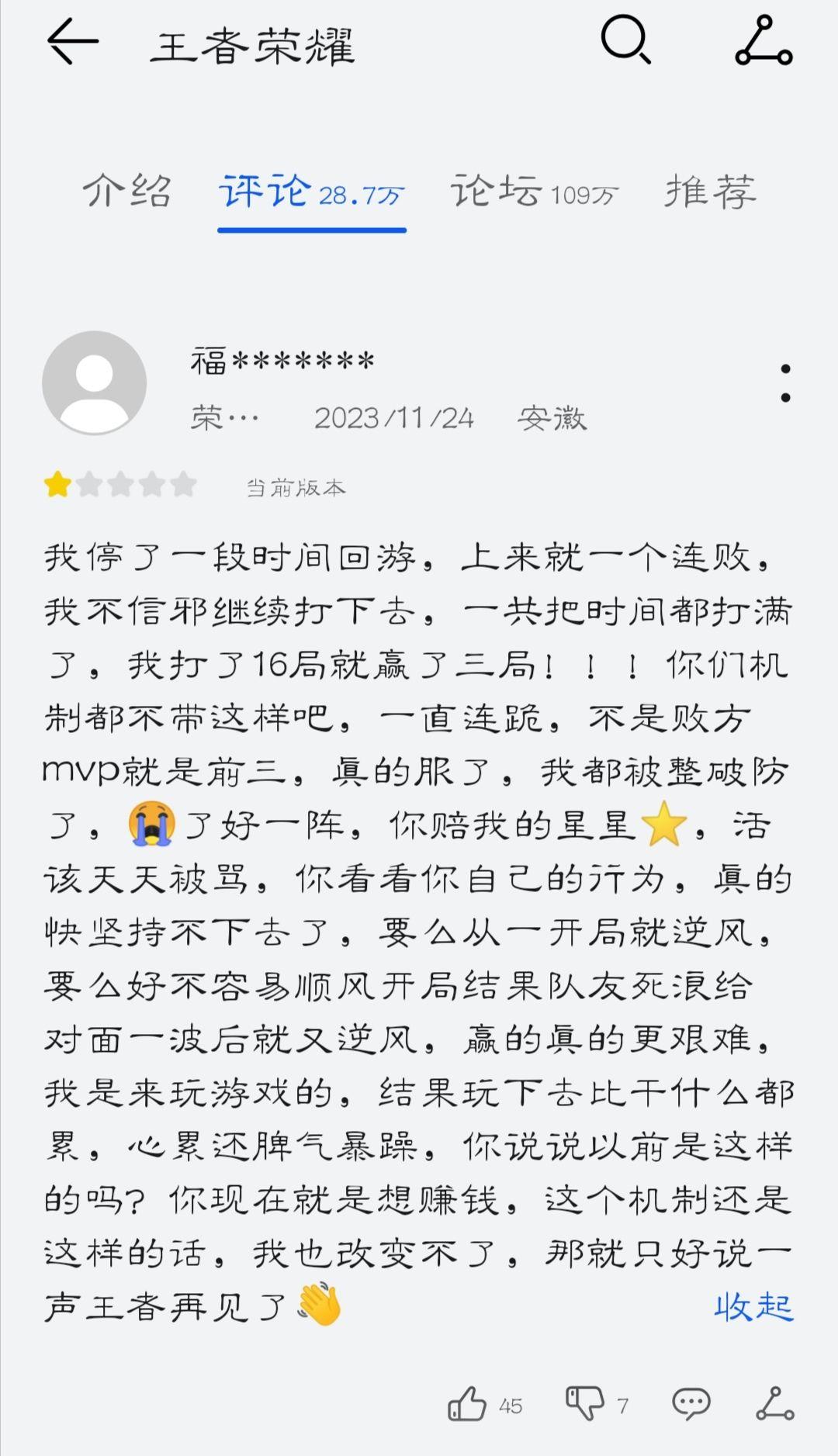Switch to the 推荐 tab

coord(710,192)
